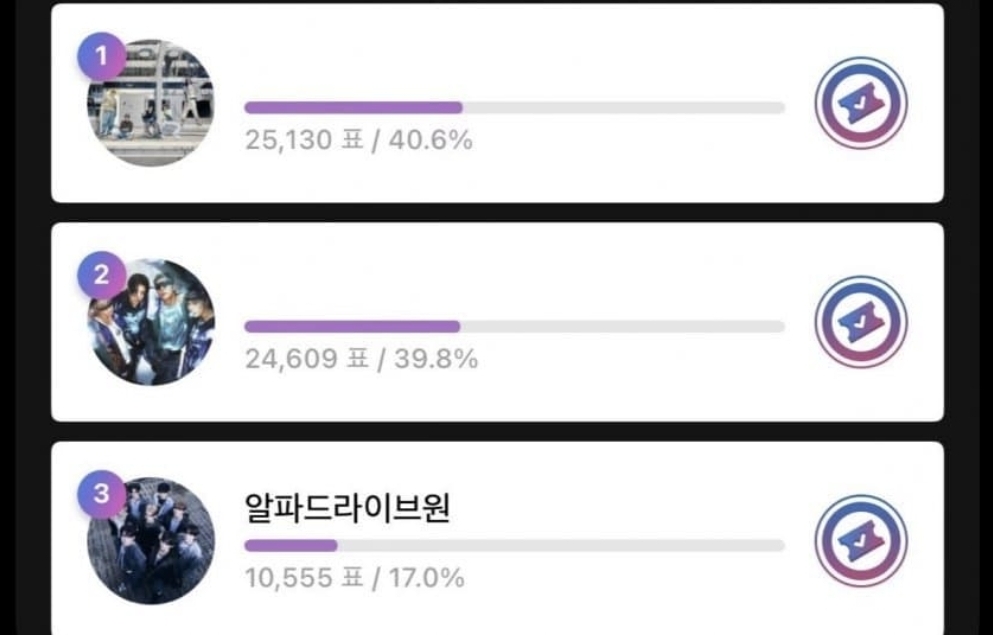This screenshot has height=635, width=993.
Task: Open the 알파드라이브원 profile picture
Action: 151,541
